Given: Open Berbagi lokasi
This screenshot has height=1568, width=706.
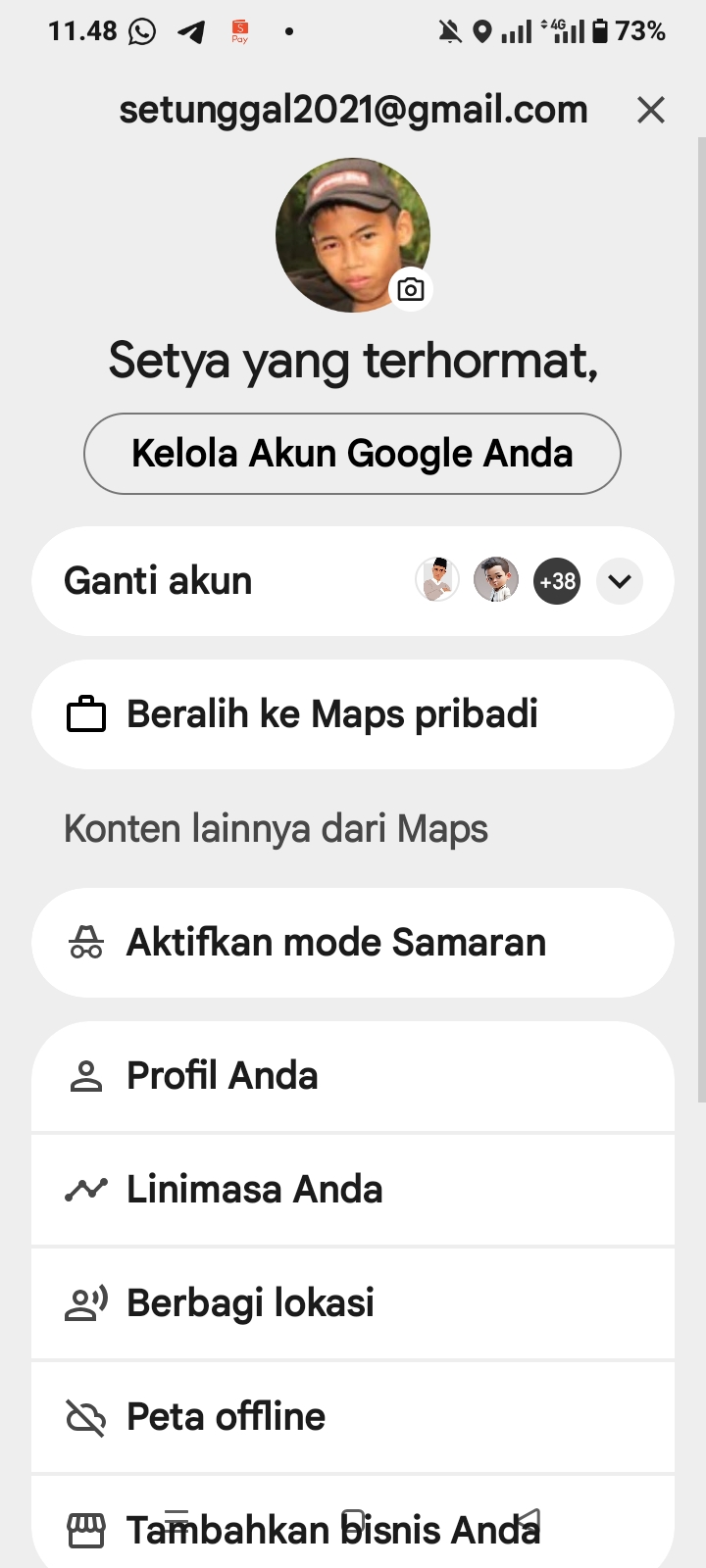Looking at the screenshot, I should (x=352, y=1303).
